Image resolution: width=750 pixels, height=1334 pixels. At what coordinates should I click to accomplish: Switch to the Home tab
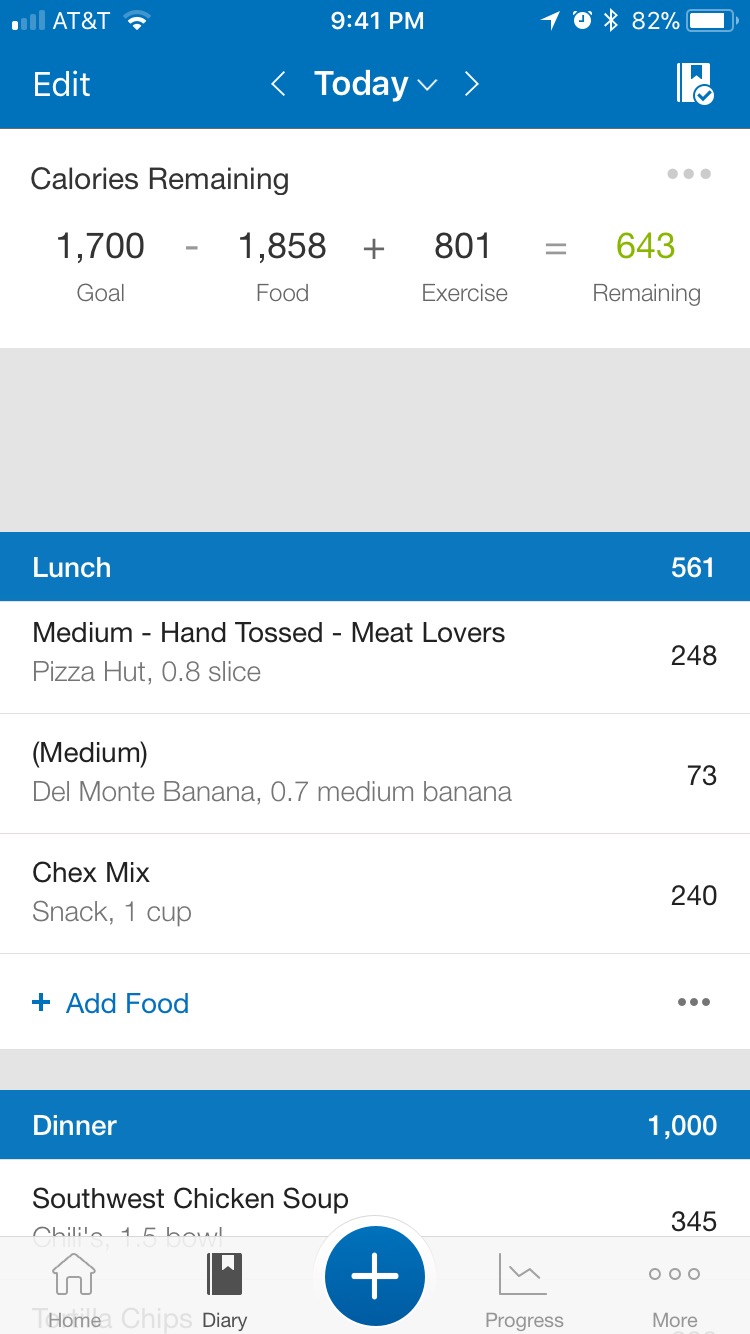74,1290
